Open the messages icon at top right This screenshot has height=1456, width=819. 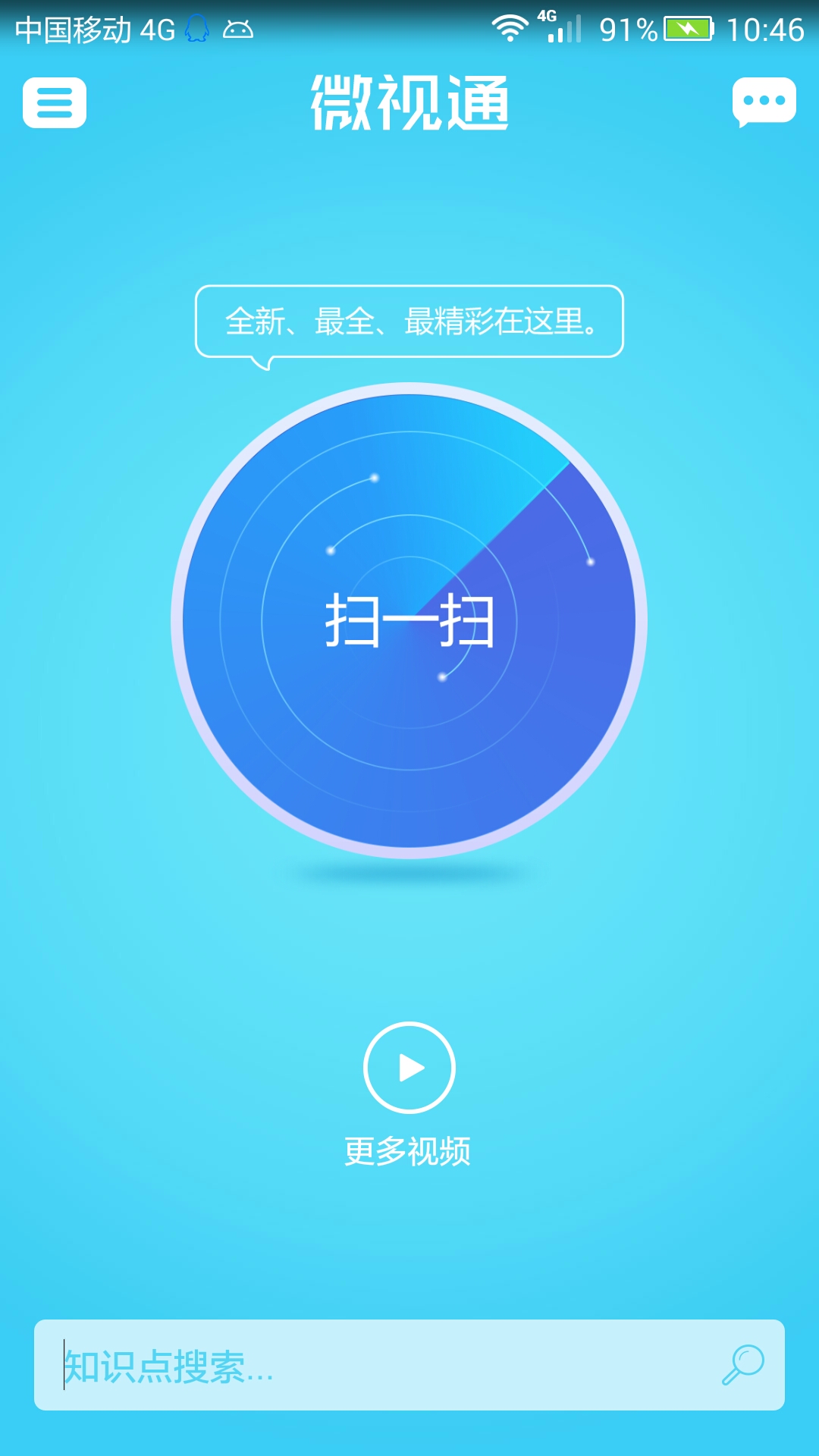point(764,102)
